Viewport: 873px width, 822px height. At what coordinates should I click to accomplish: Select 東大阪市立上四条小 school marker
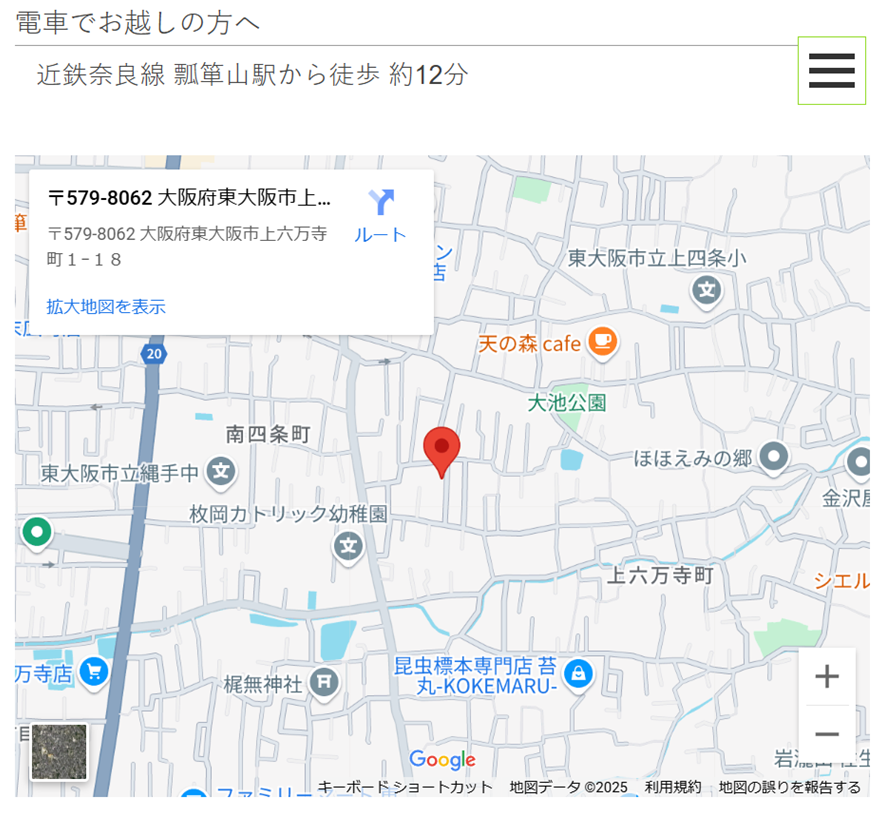click(707, 291)
